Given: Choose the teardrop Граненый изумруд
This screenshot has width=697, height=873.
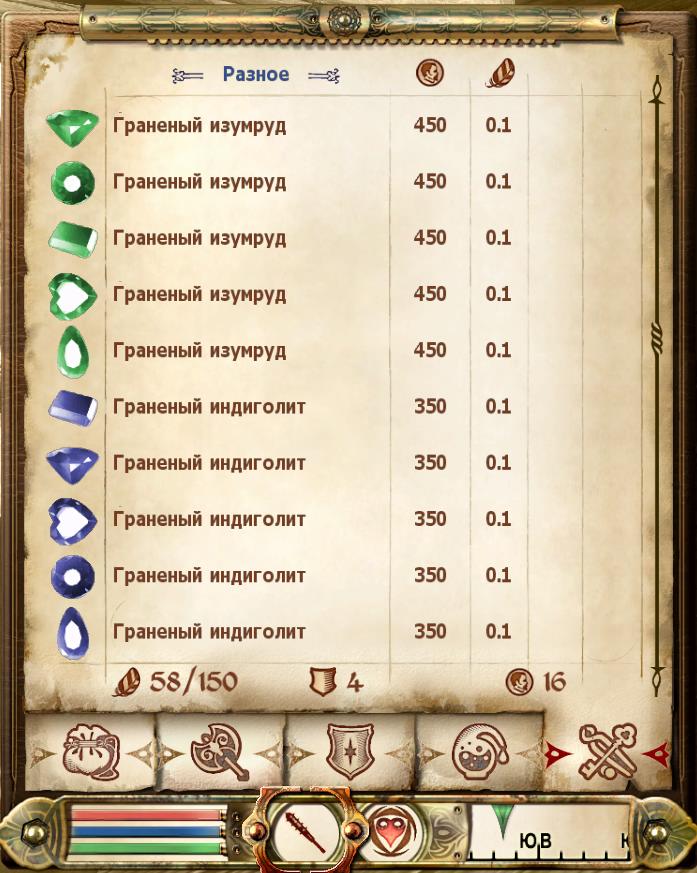Looking at the screenshot, I should 200,351.
